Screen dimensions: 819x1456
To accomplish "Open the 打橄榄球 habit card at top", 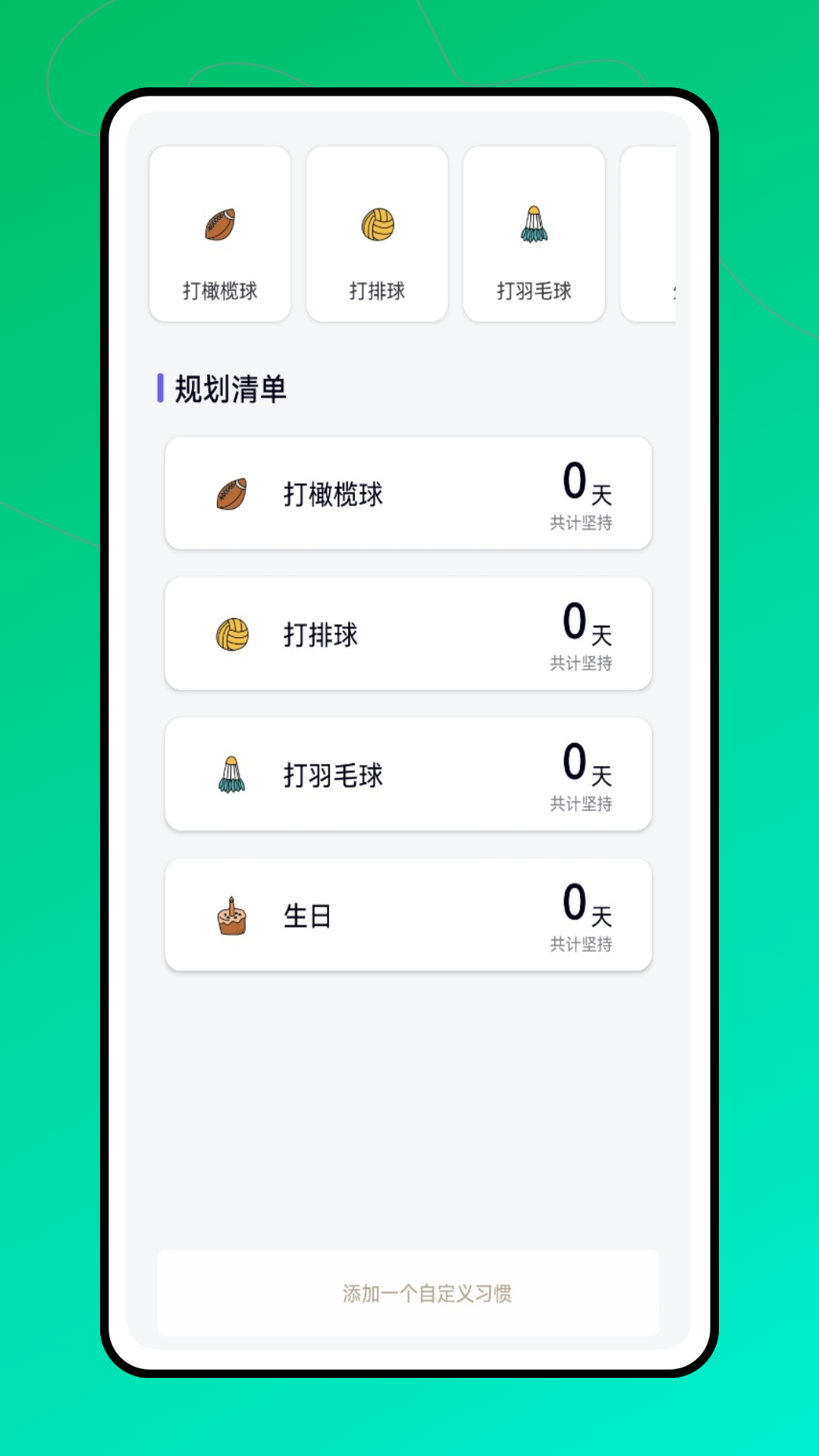I will (x=220, y=234).
